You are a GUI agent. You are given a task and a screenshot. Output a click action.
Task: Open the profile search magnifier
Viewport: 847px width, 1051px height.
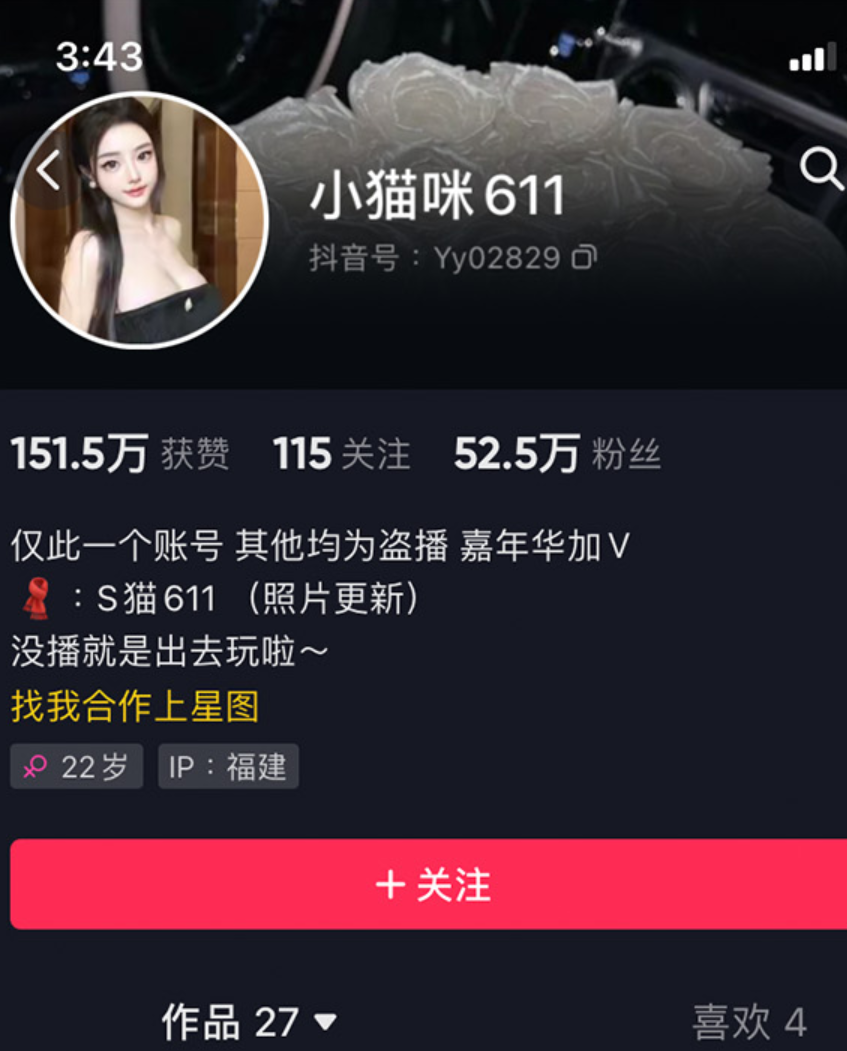(x=821, y=170)
